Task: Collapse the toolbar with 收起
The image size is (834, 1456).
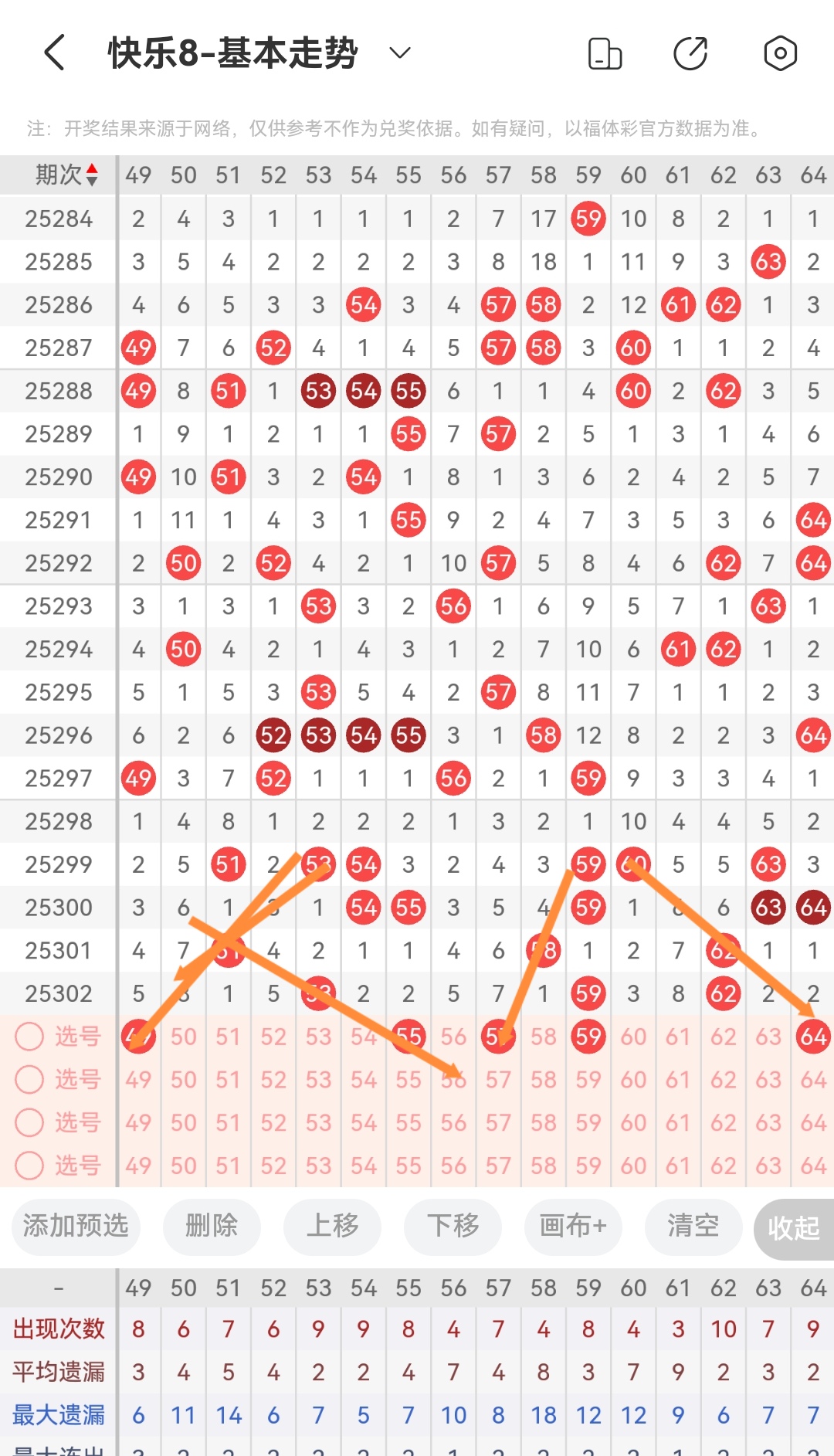Action: coord(794,1228)
